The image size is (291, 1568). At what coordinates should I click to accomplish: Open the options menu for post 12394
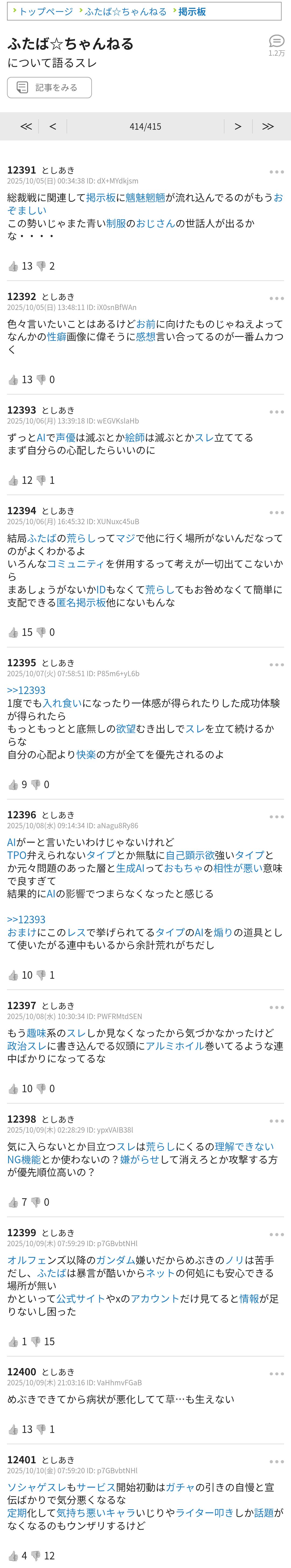pyautogui.click(x=276, y=513)
